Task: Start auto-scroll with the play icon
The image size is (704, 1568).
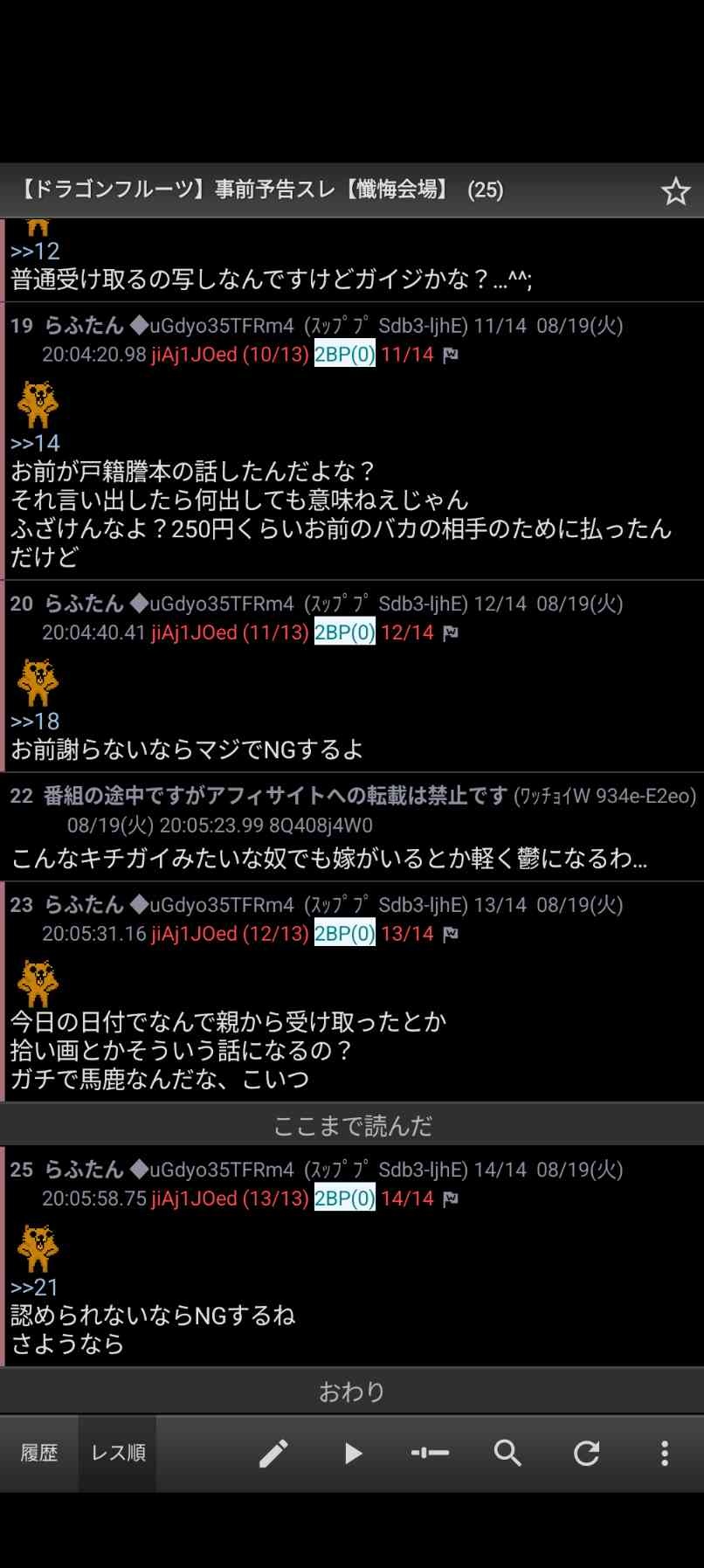Action: tap(352, 1453)
